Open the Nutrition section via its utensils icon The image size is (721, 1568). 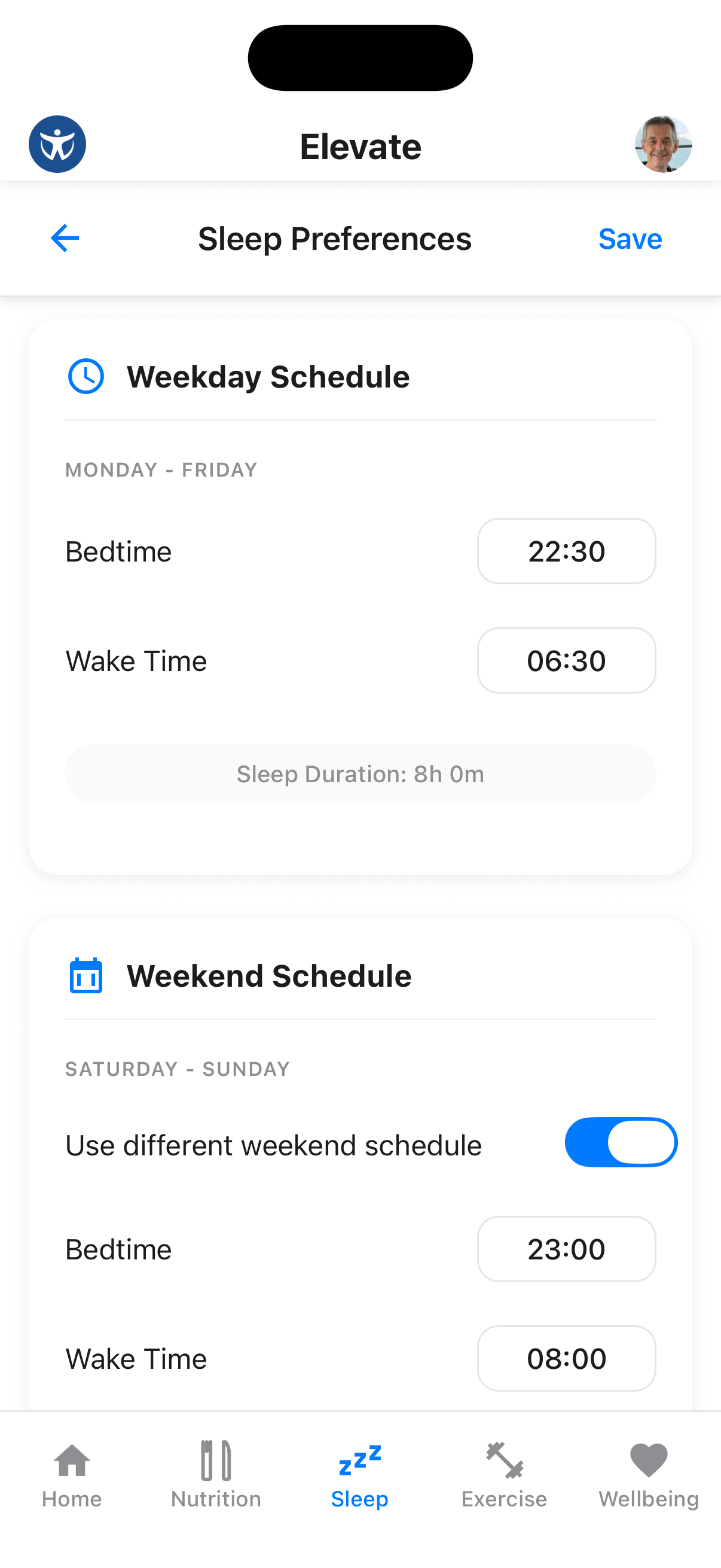click(x=215, y=1460)
